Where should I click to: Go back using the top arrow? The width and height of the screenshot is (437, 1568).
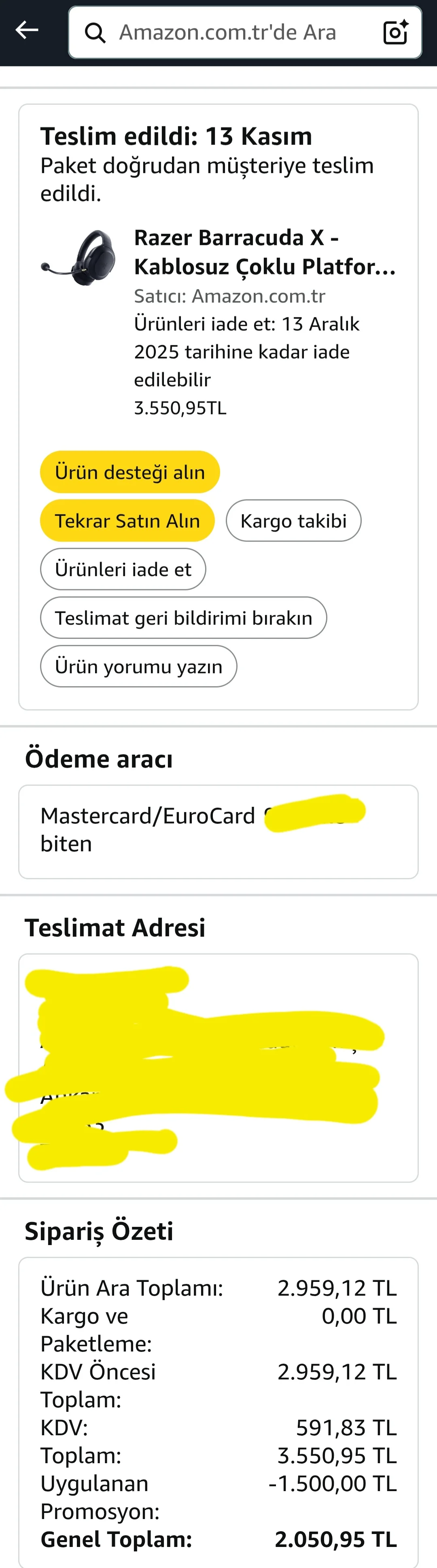click(27, 30)
